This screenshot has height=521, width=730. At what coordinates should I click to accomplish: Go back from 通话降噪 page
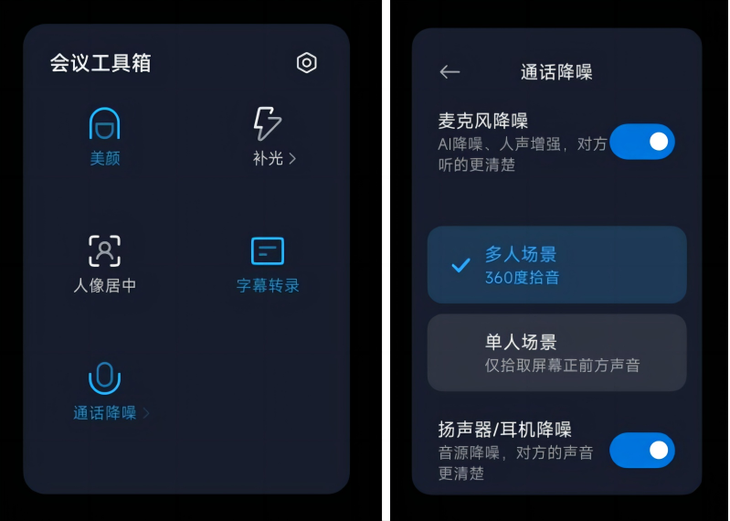click(450, 72)
